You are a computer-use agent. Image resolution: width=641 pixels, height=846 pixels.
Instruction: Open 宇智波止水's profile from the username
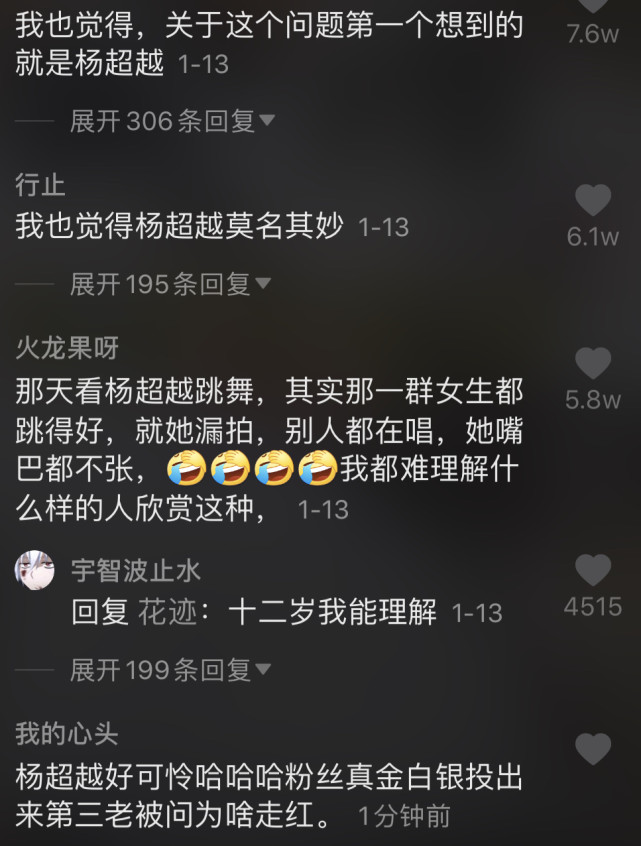click(136, 571)
